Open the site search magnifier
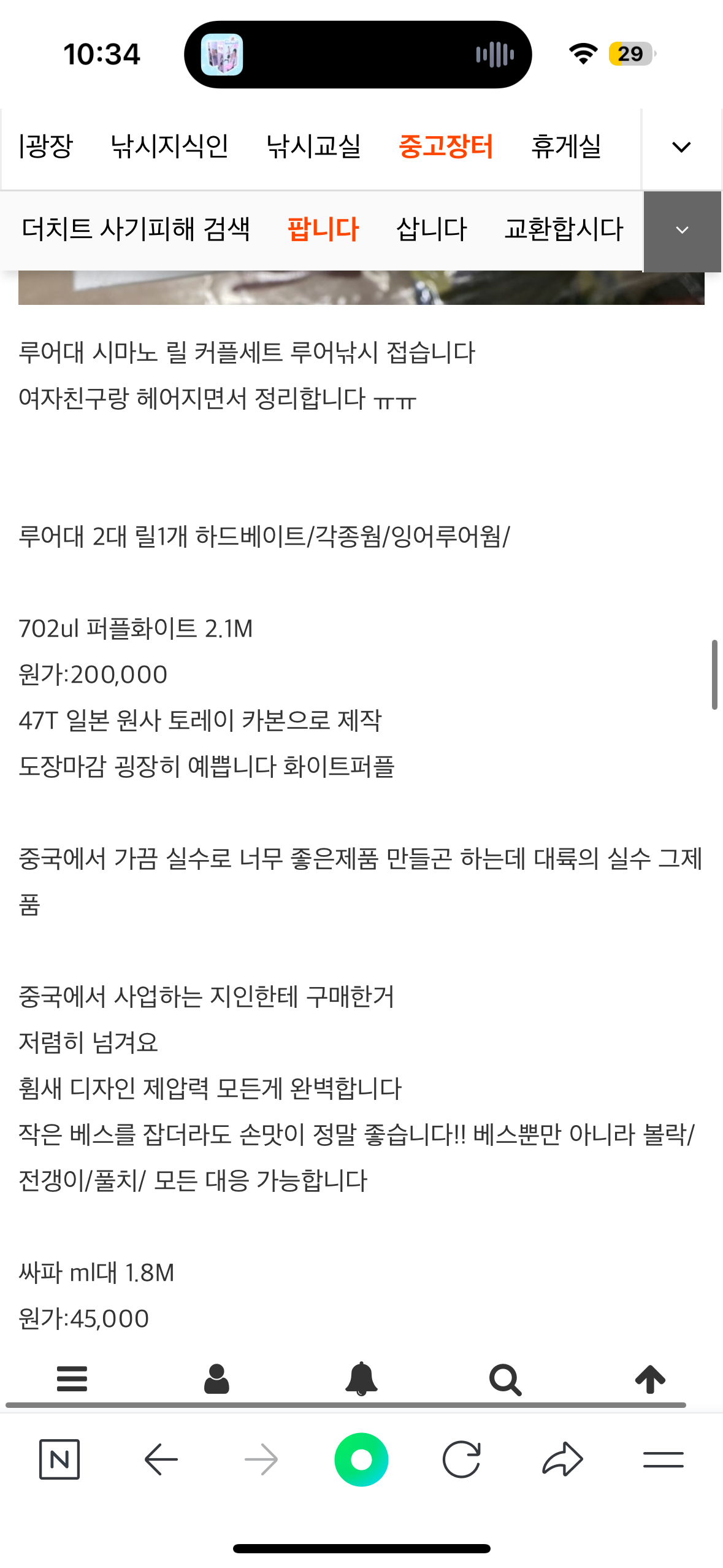 (505, 1380)
